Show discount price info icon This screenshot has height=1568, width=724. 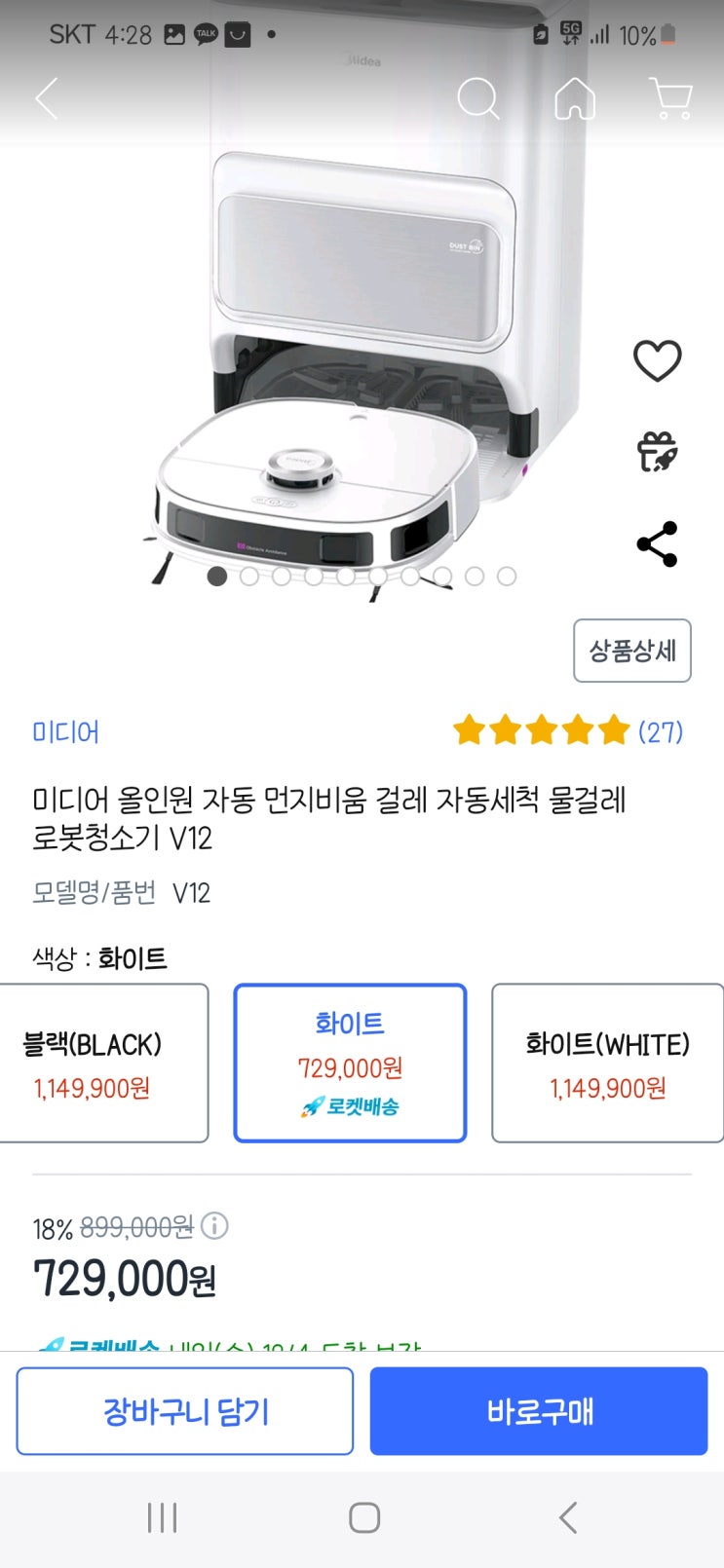pyautogui.click(x=214, y=1226)
